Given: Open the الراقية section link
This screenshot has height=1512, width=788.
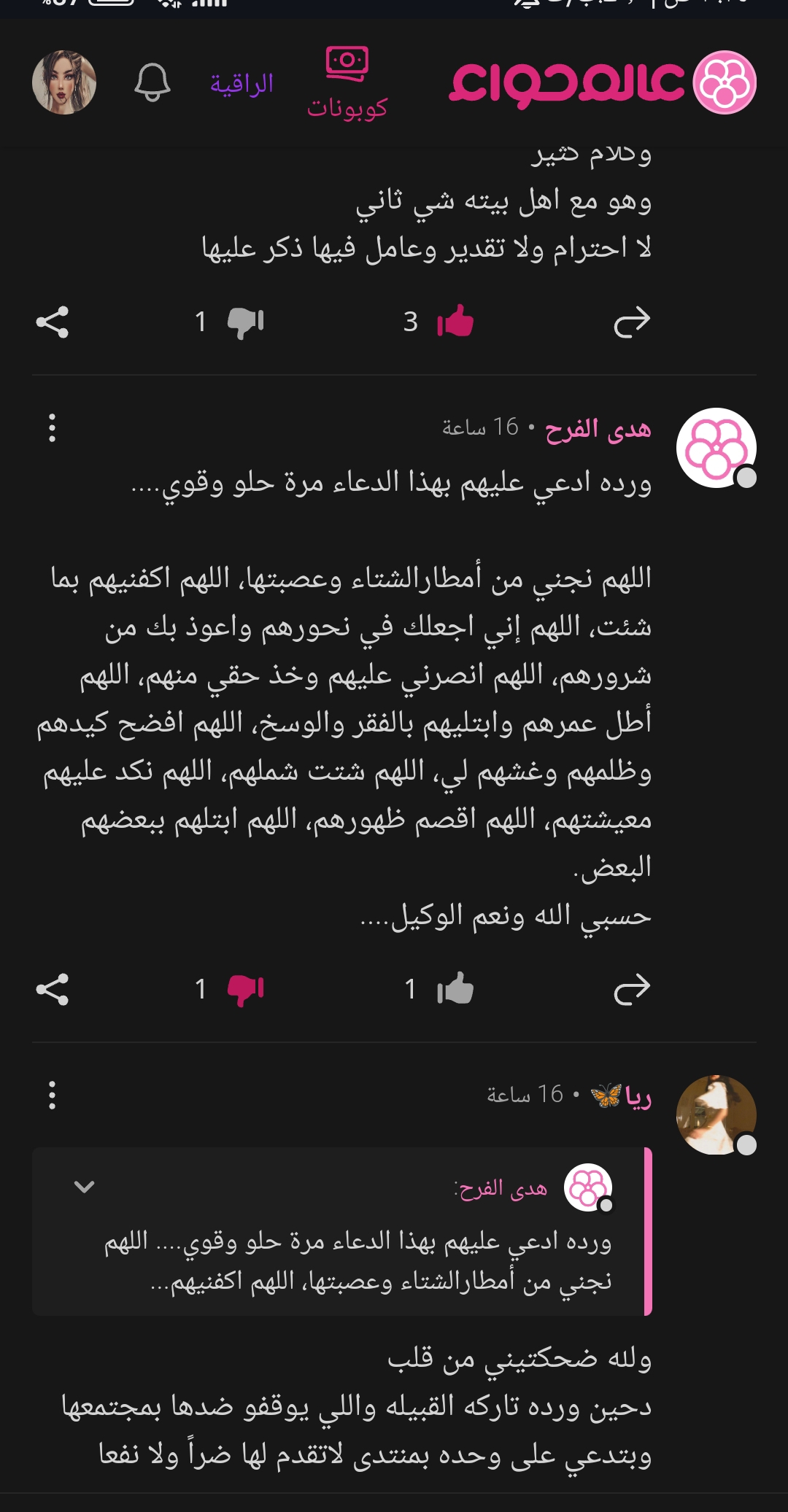Looking at the screenshot, I should 242,83.
